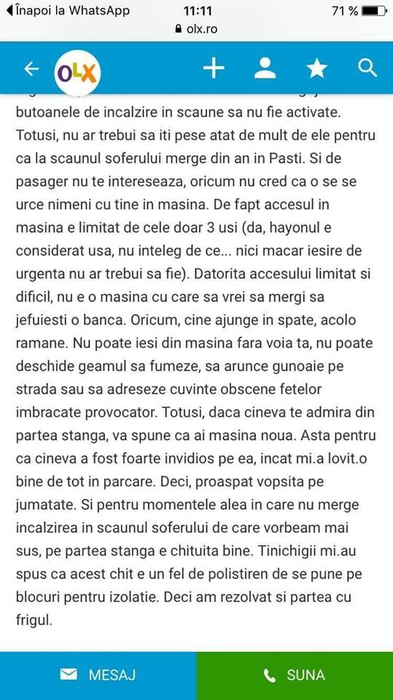Tap the olx.ro address bar
This screenshot has height=700, width=393.
click(196, 29)
